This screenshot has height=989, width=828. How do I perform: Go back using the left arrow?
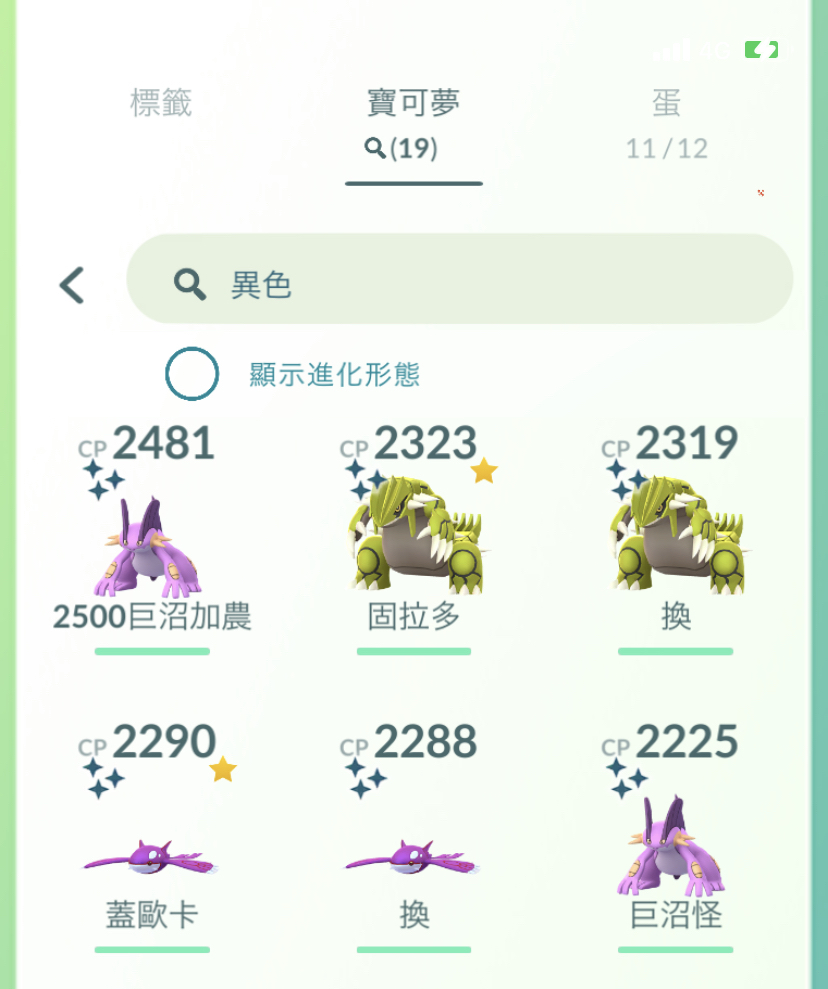72,285
